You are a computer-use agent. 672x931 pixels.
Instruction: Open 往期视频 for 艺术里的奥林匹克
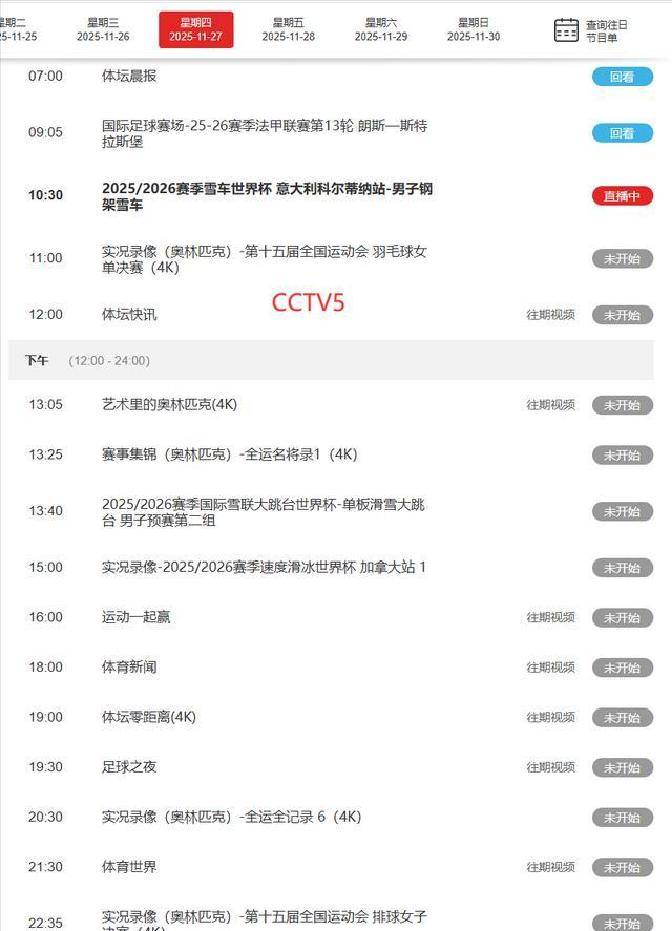551,405
